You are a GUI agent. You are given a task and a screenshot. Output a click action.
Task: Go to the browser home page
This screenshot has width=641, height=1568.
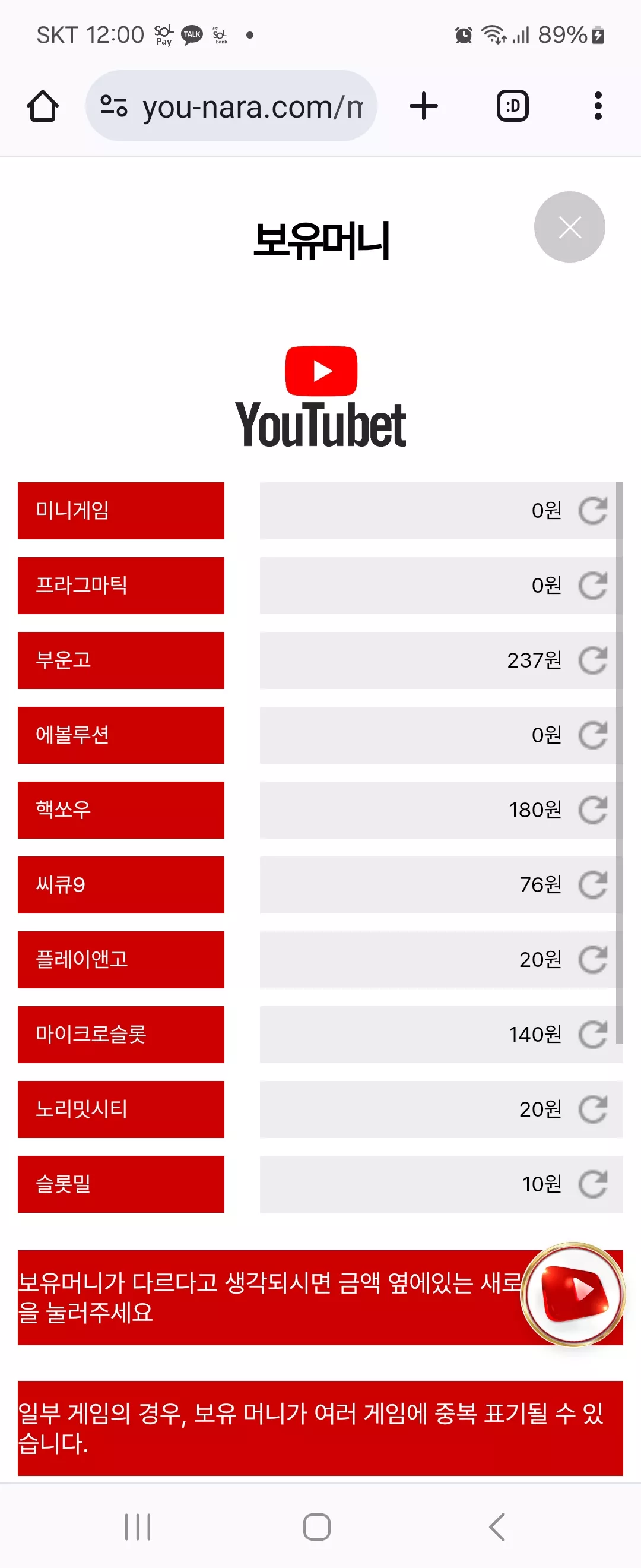click(43, 106)
